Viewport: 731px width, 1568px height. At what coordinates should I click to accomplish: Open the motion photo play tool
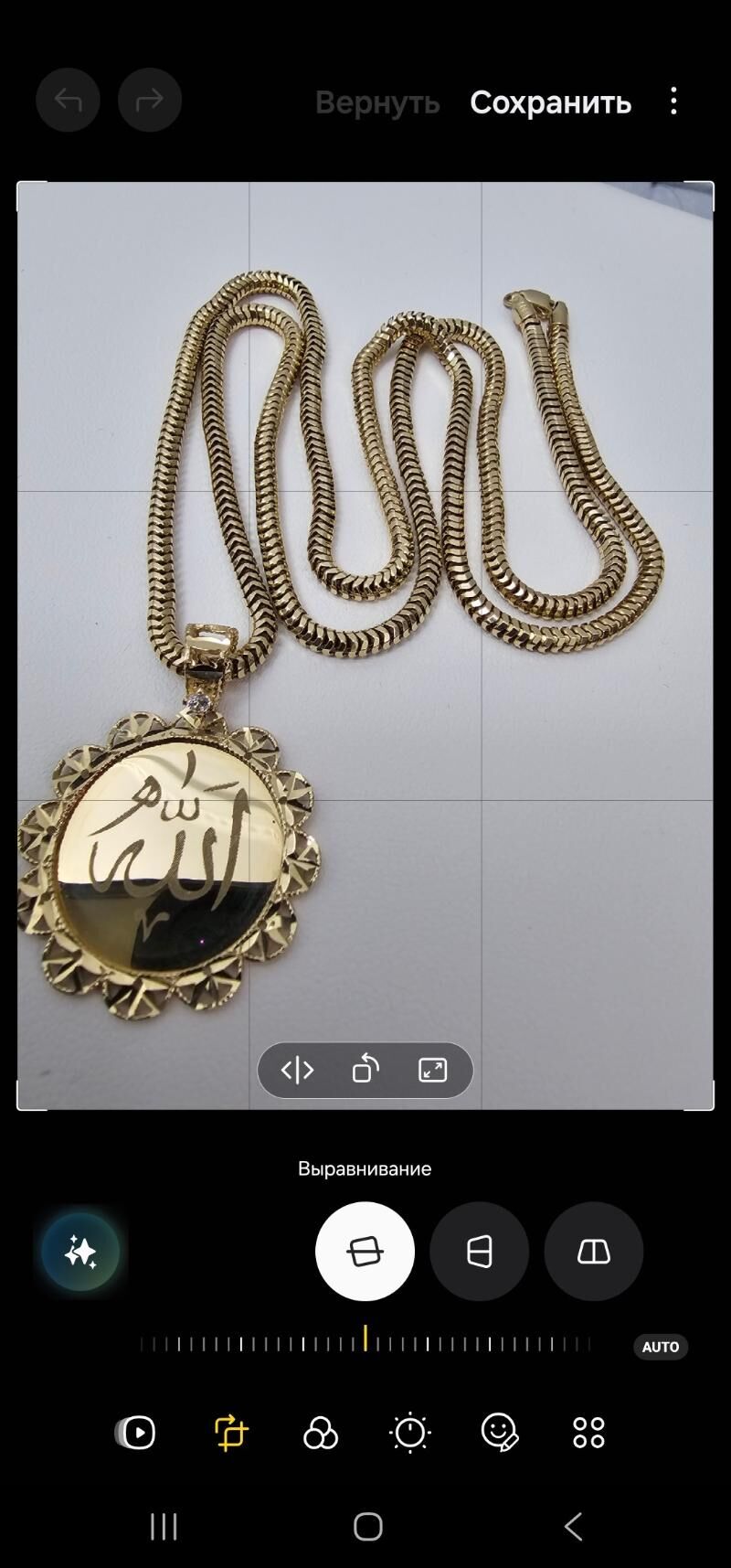[x=137, y=1432]
